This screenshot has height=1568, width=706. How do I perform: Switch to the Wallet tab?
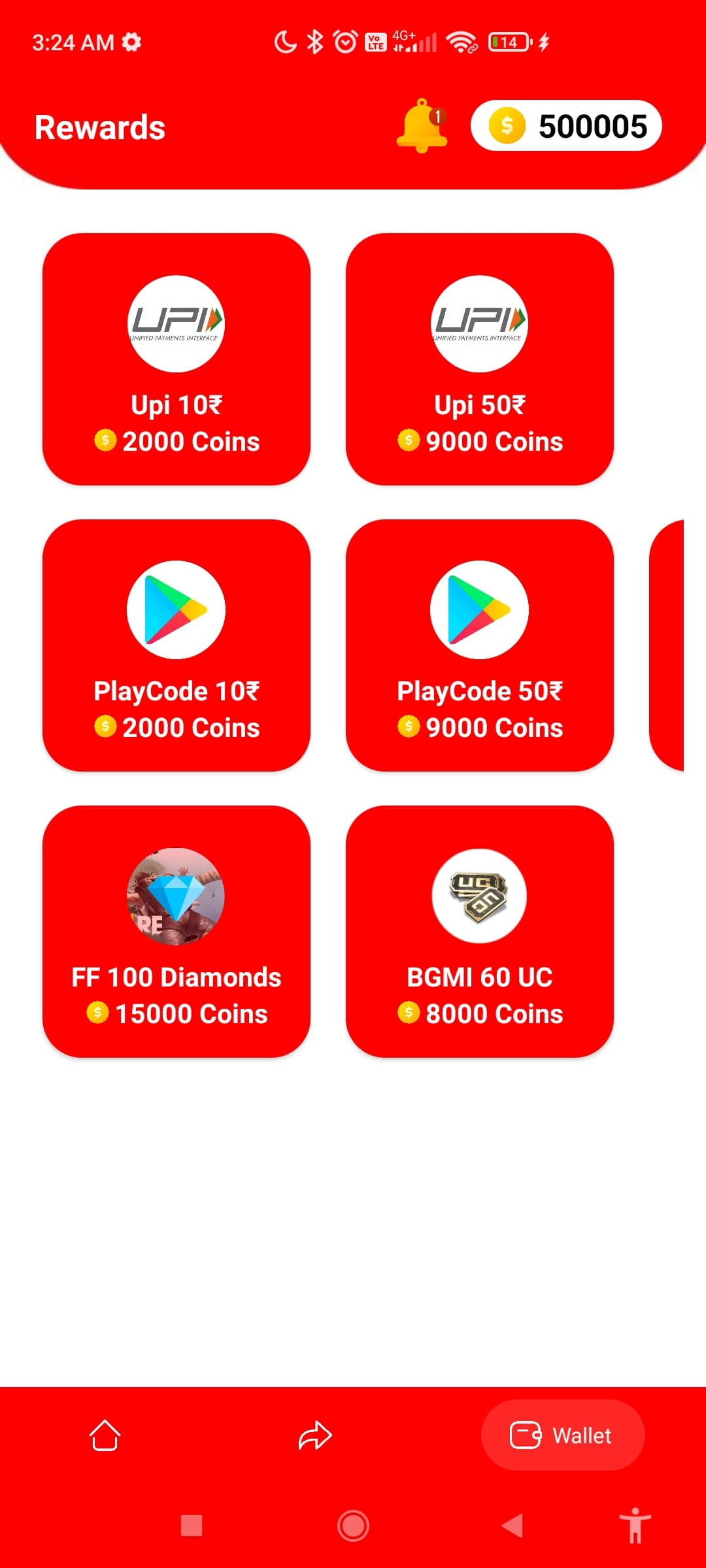[x=562, y=1435]
